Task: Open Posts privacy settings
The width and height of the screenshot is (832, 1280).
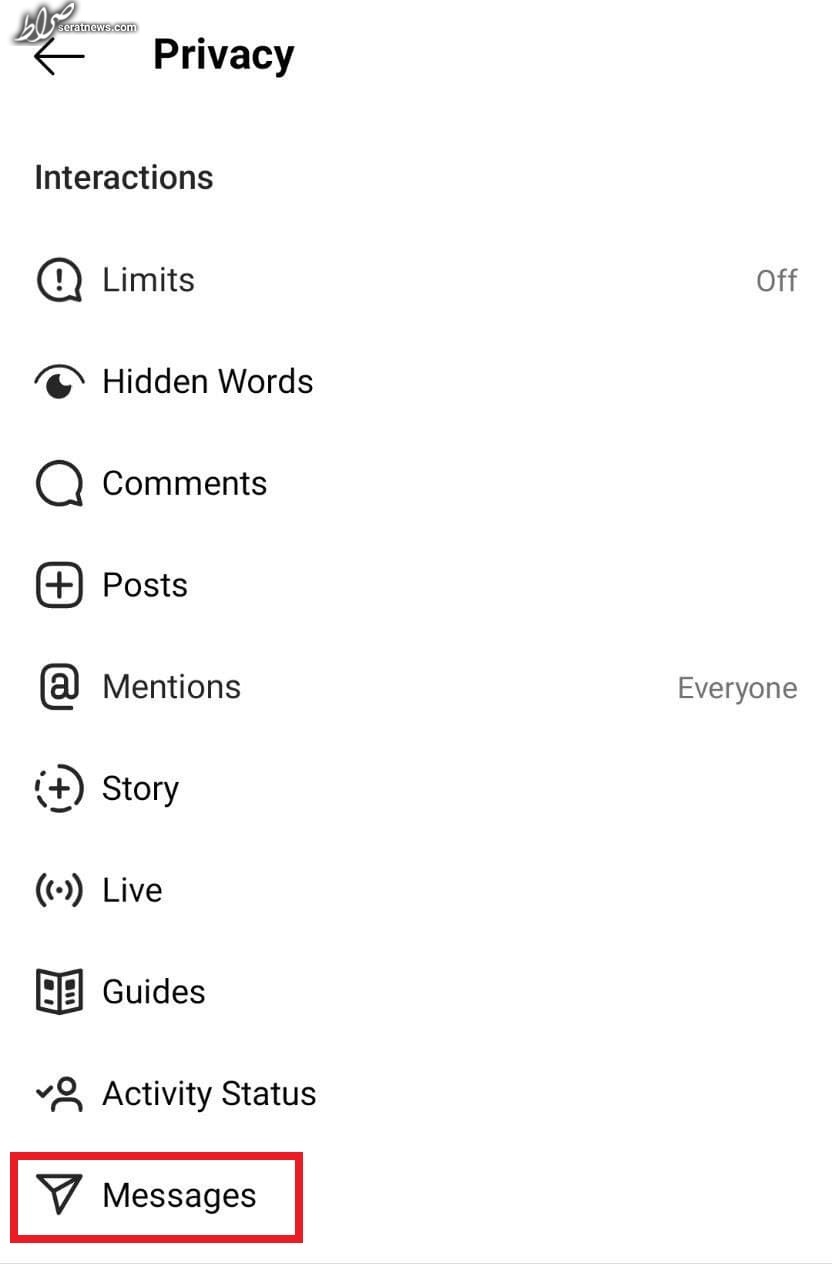Action: click(145, 585)
